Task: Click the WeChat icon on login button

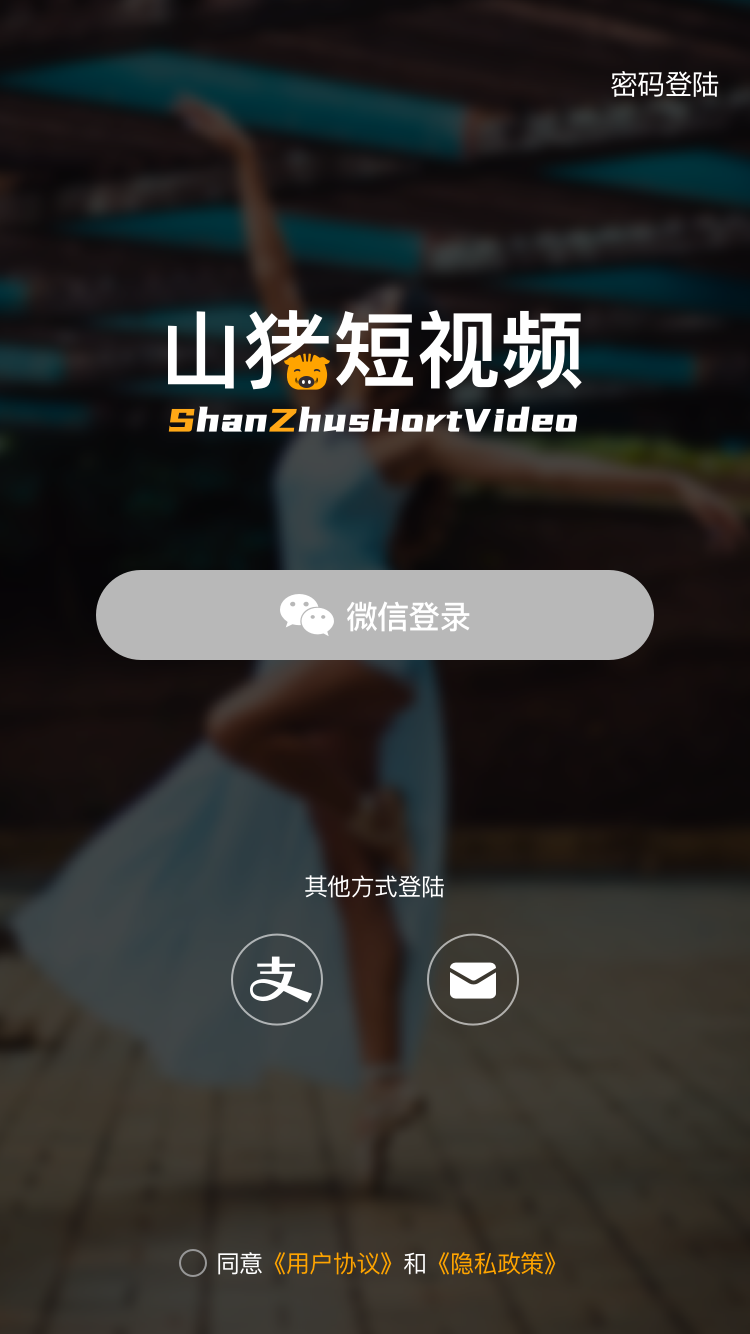Action: pyautogui.click(x=308, y=615)
